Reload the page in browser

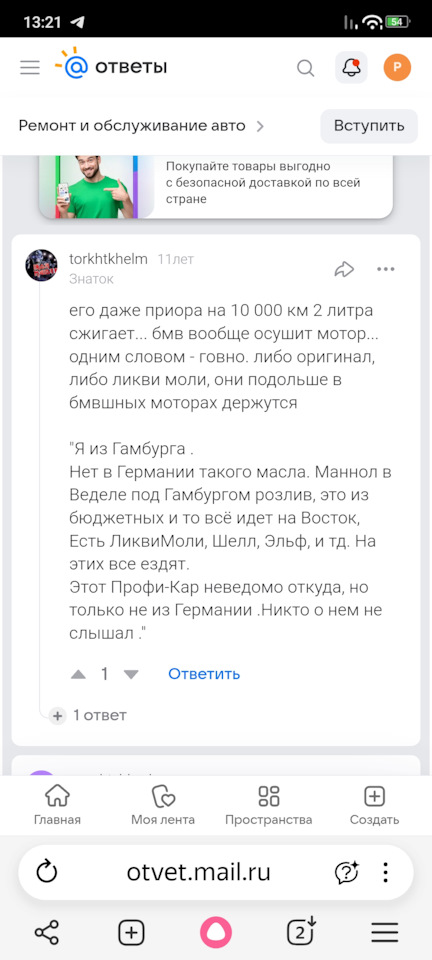tap(47, 872)
